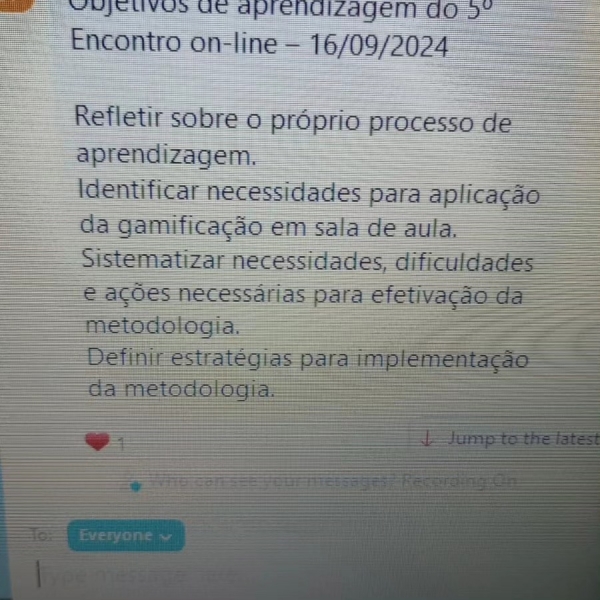Open the Everyone recipient dropdown

coord(126,536)
